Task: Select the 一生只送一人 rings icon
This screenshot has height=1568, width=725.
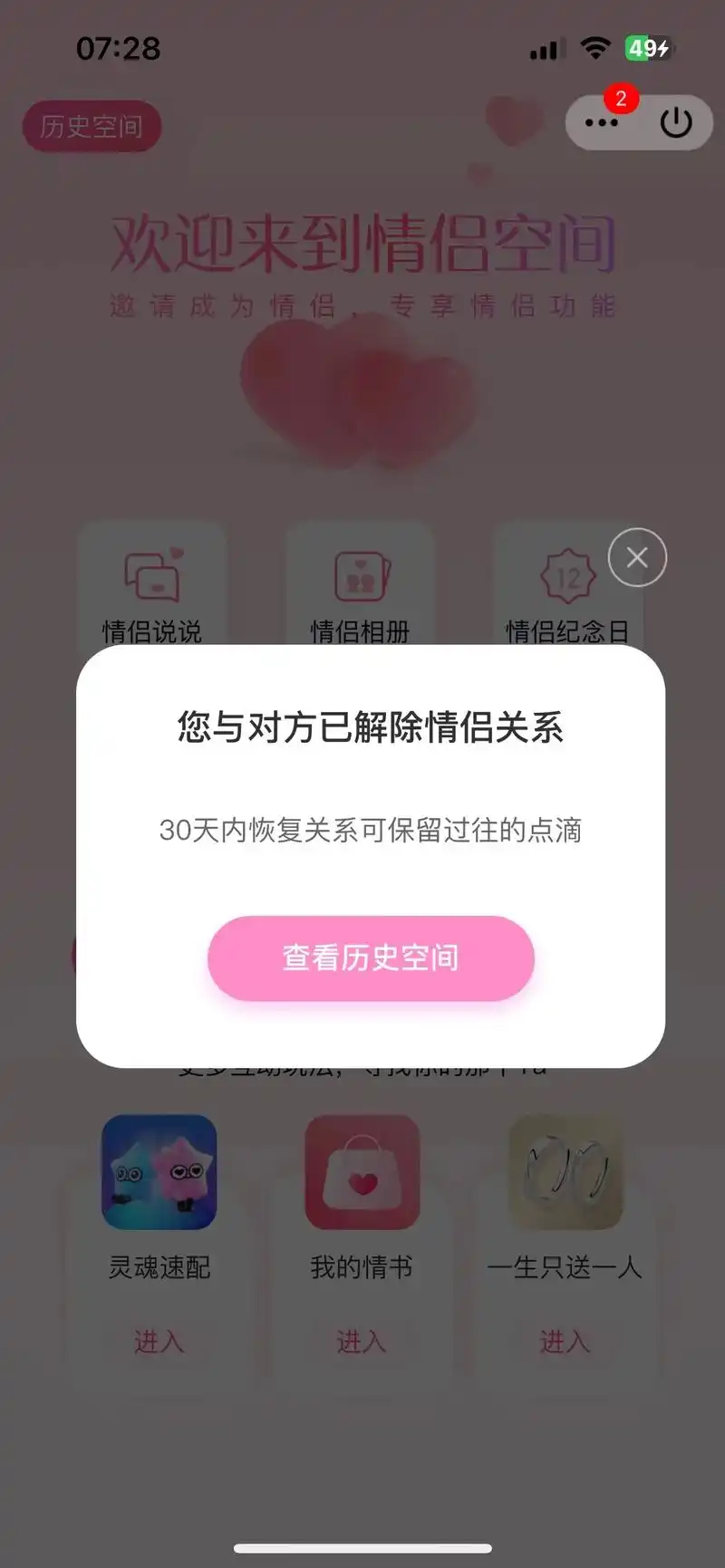Action: coord(565,1173)
